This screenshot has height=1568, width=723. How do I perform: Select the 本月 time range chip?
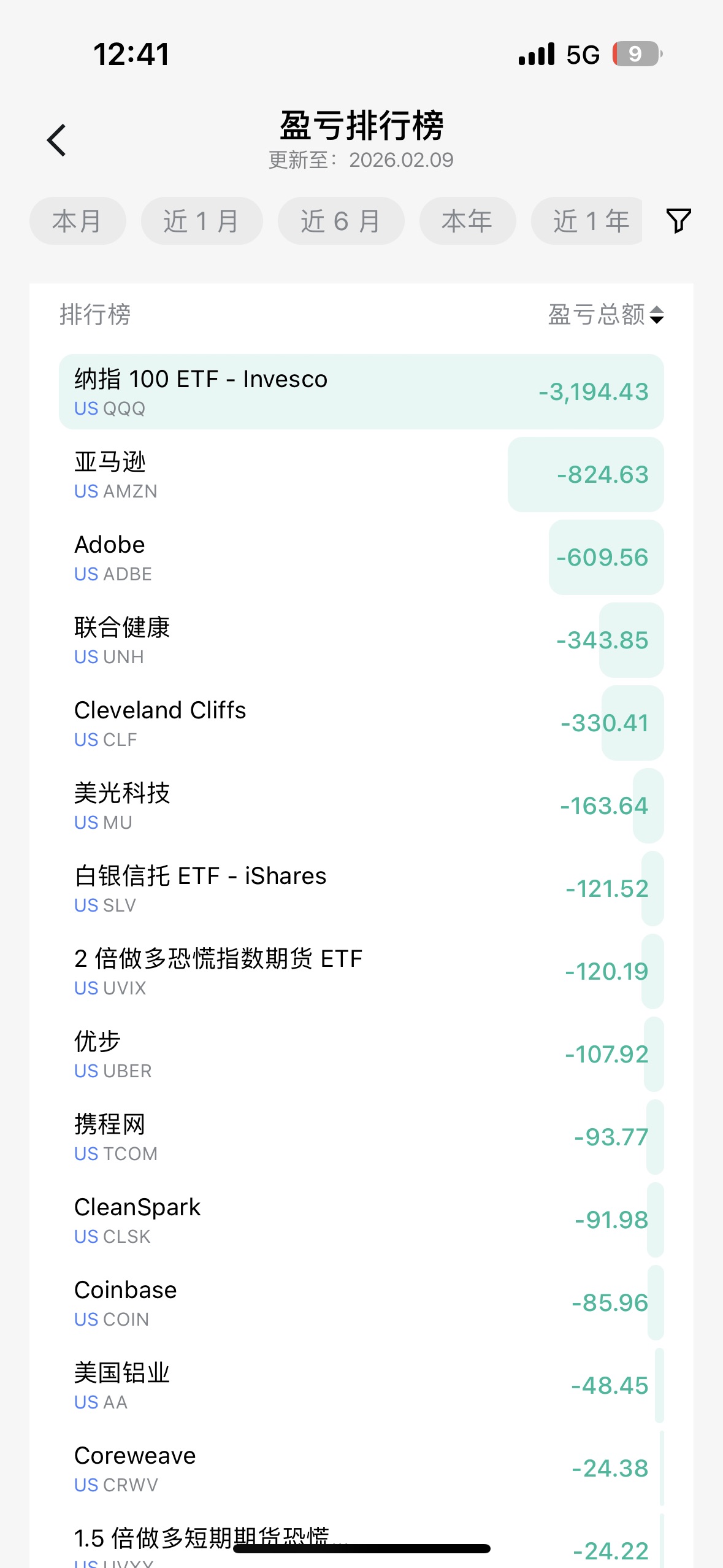77,221
